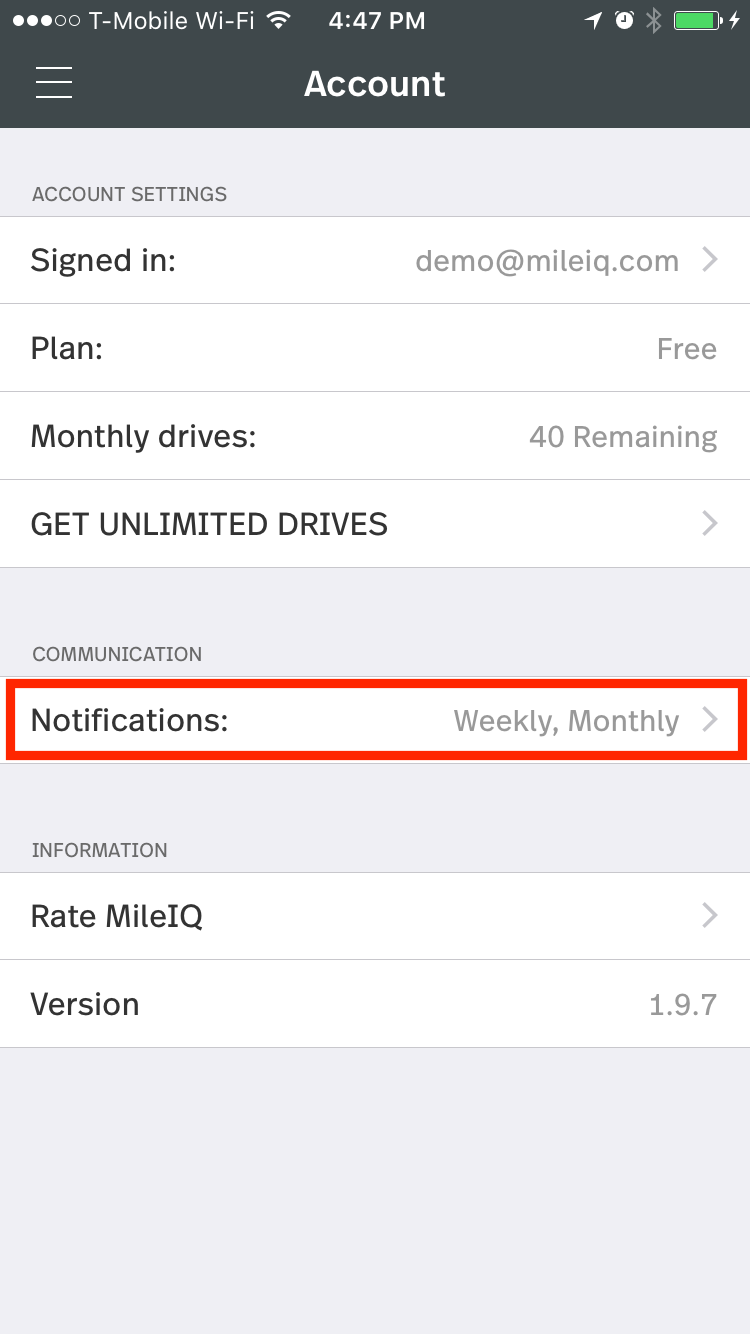The width and height of the screenshot is (750, 1334).
Task: Open Rate MileIQ
Action: [375, 916]
